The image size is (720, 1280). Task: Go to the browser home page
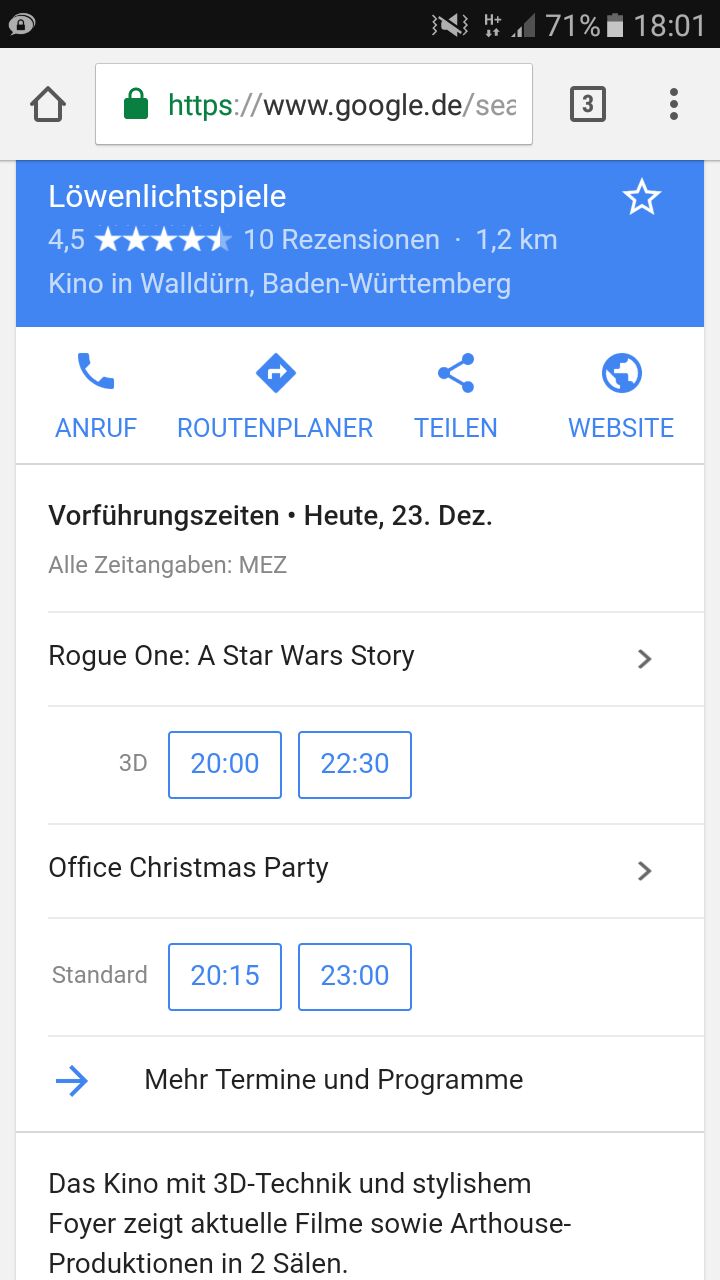[48, 104]
